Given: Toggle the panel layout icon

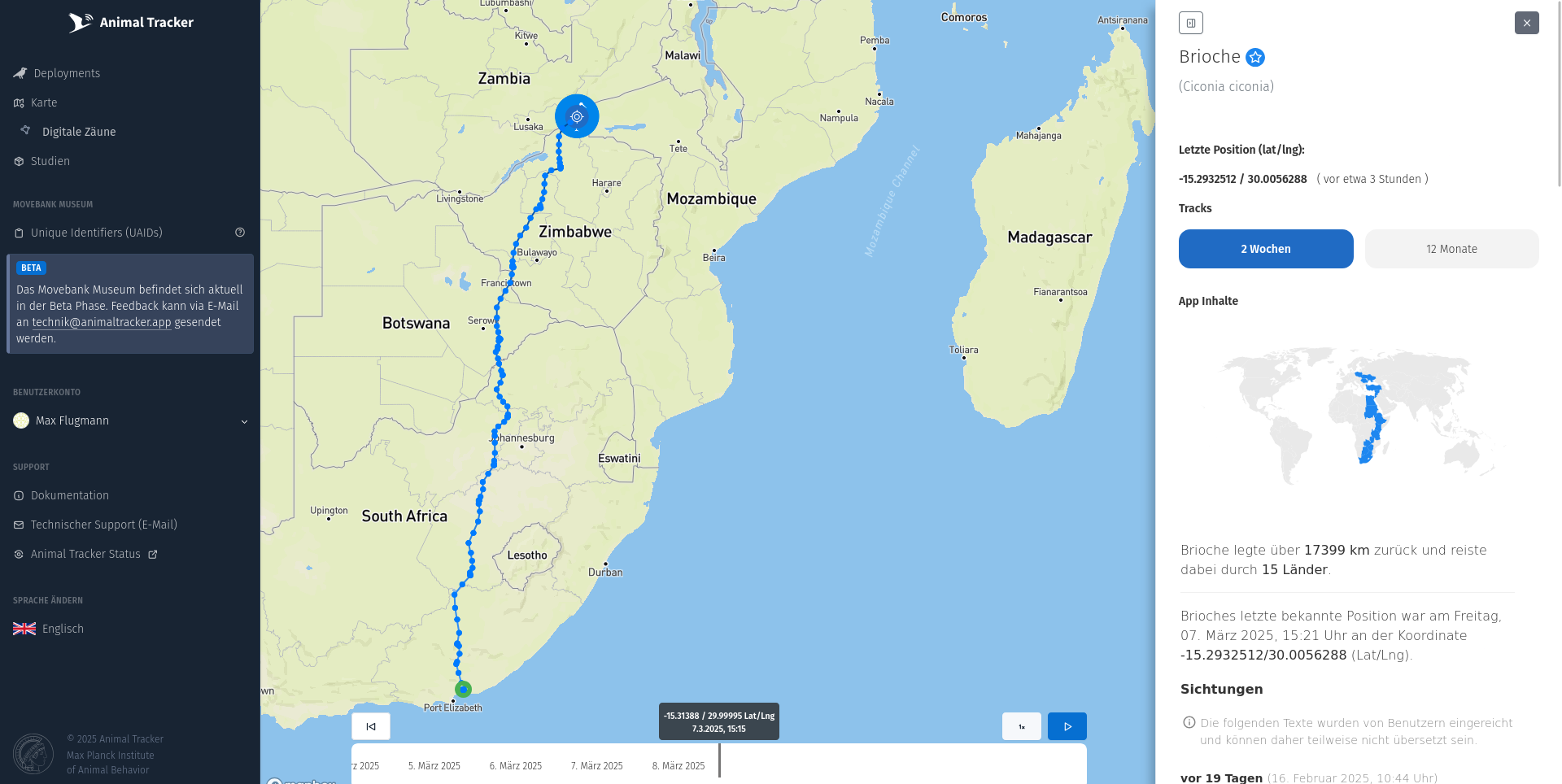Looking at the screenshot, I should 1190,23.
